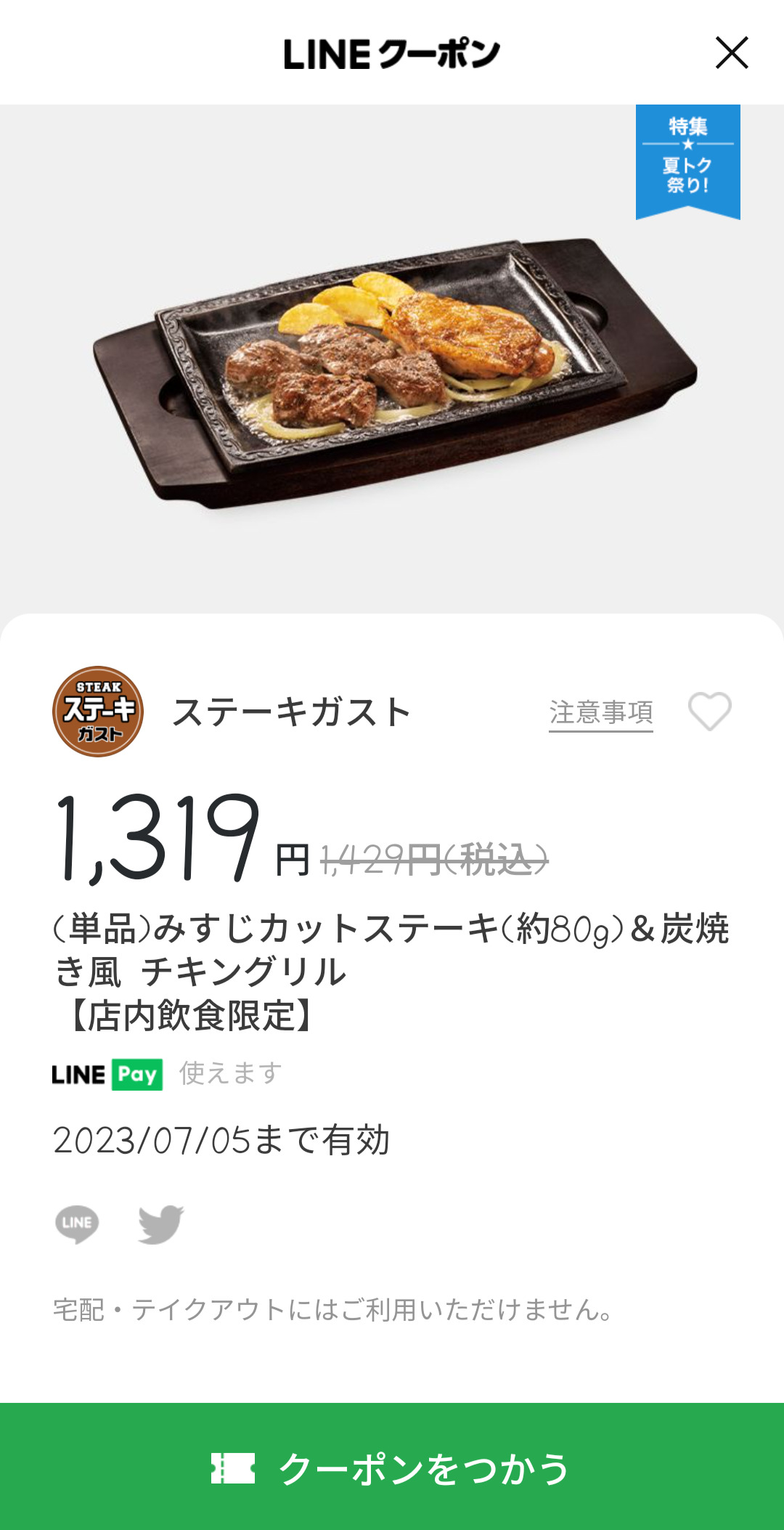Open the 特集 夏トク祭り banner
784x1530 pixels.
[687, 160]
